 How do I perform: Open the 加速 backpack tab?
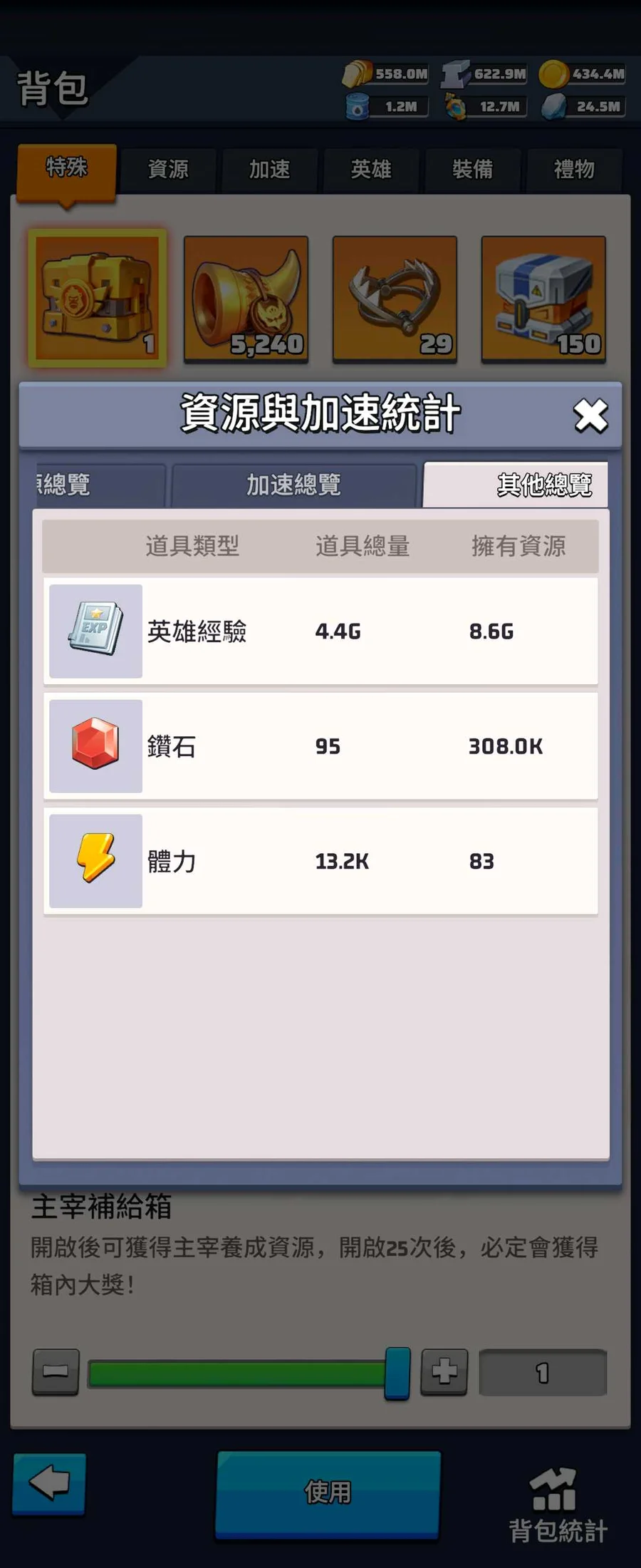pos(269,170)
